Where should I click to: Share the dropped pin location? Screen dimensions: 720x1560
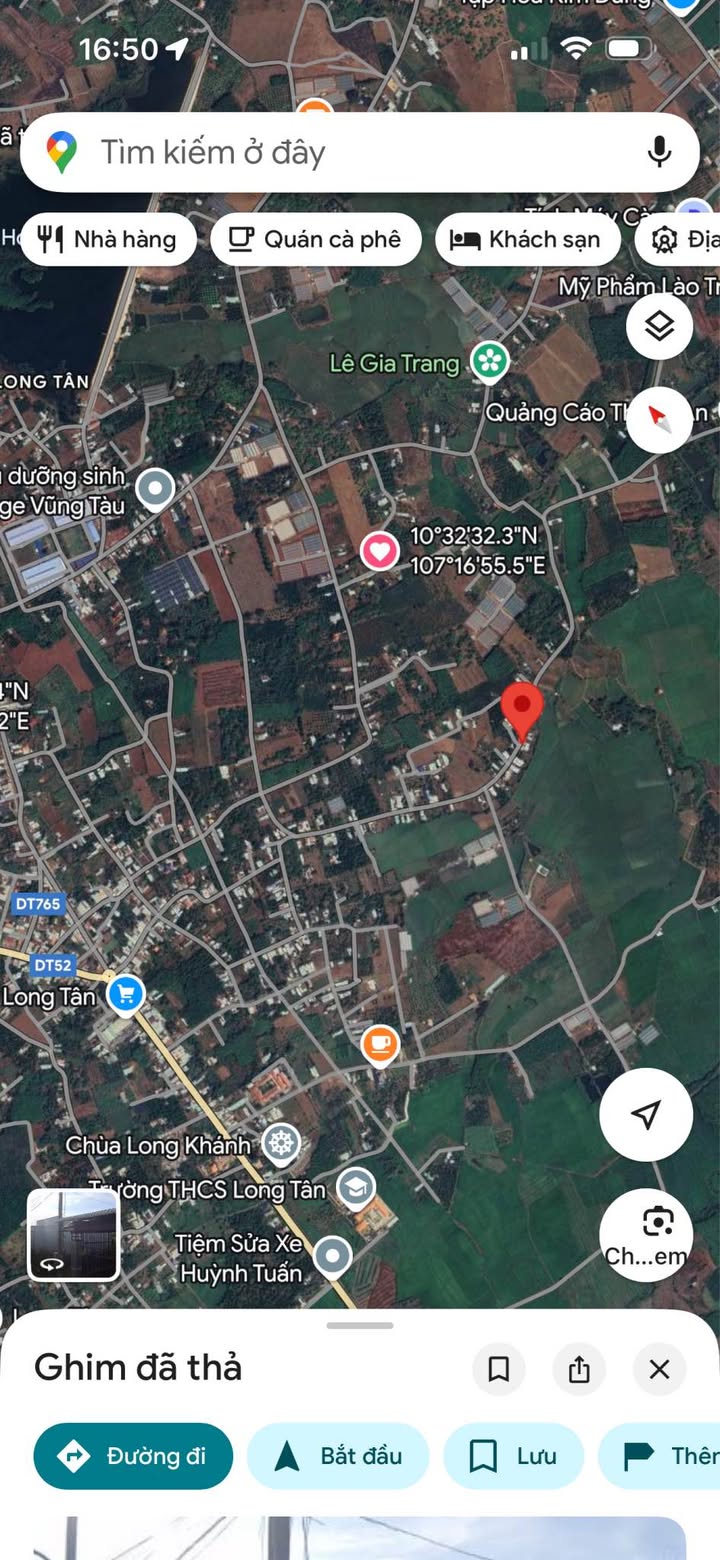[x=579, y=1369]
